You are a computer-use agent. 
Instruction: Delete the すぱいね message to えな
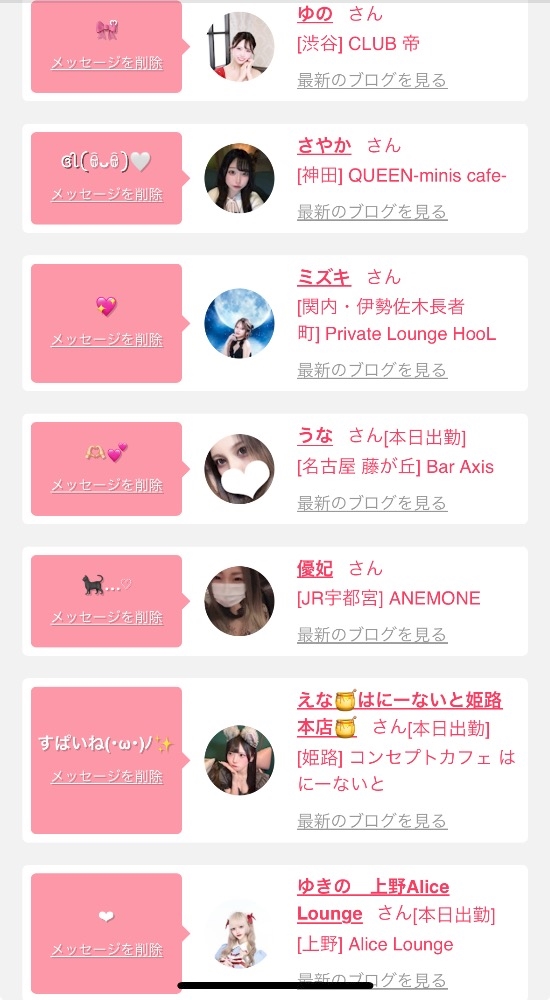(107, 777)
